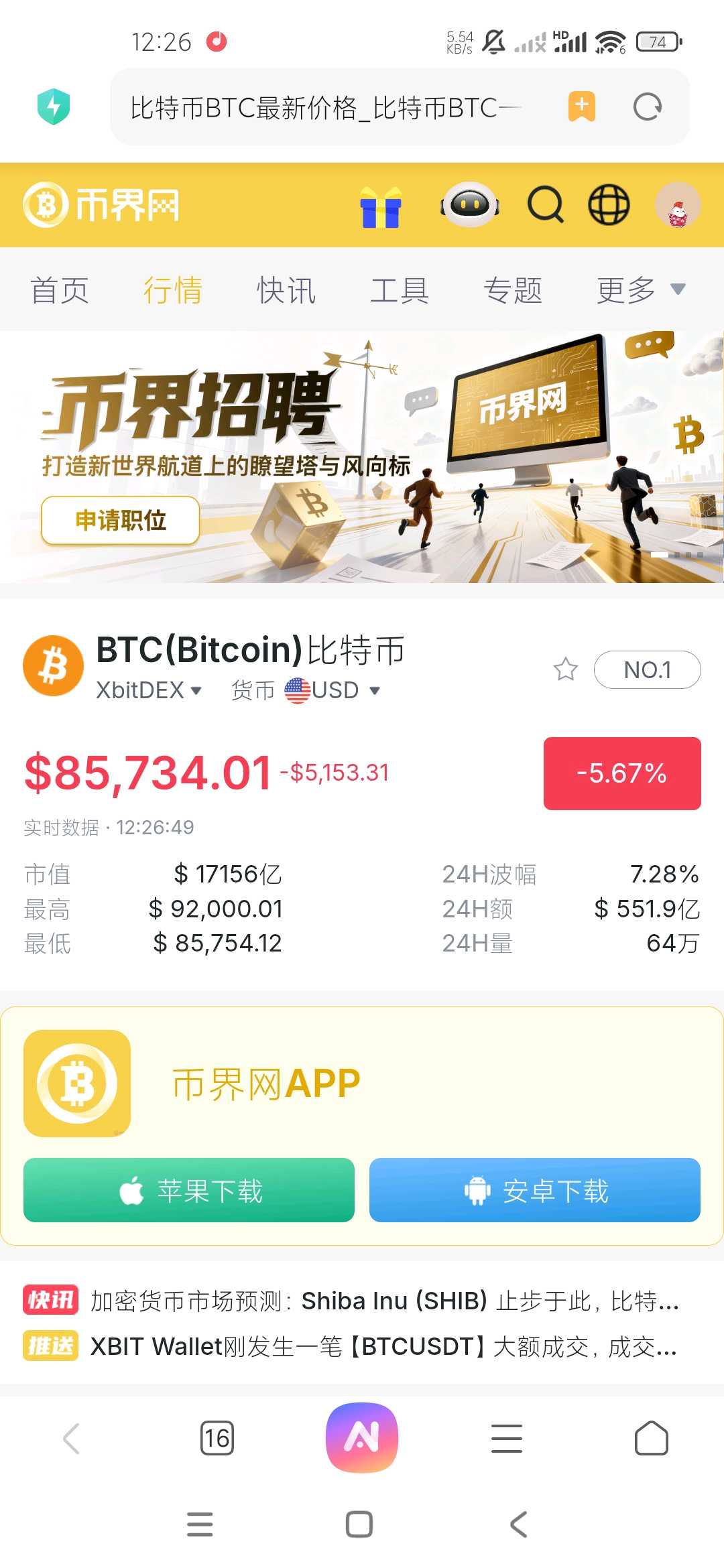Switch to the 首页 tab
724x1568 pixels.
click(60, 290)
